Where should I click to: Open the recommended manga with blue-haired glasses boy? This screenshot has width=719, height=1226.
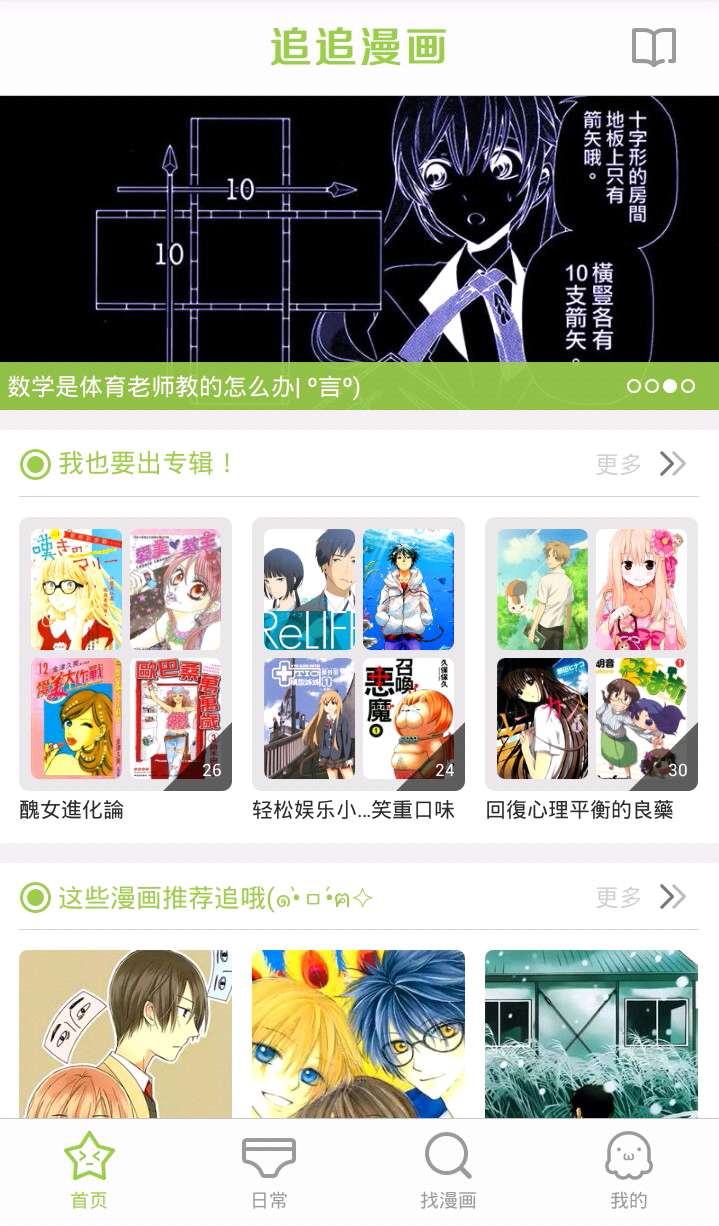[358, 1033]
